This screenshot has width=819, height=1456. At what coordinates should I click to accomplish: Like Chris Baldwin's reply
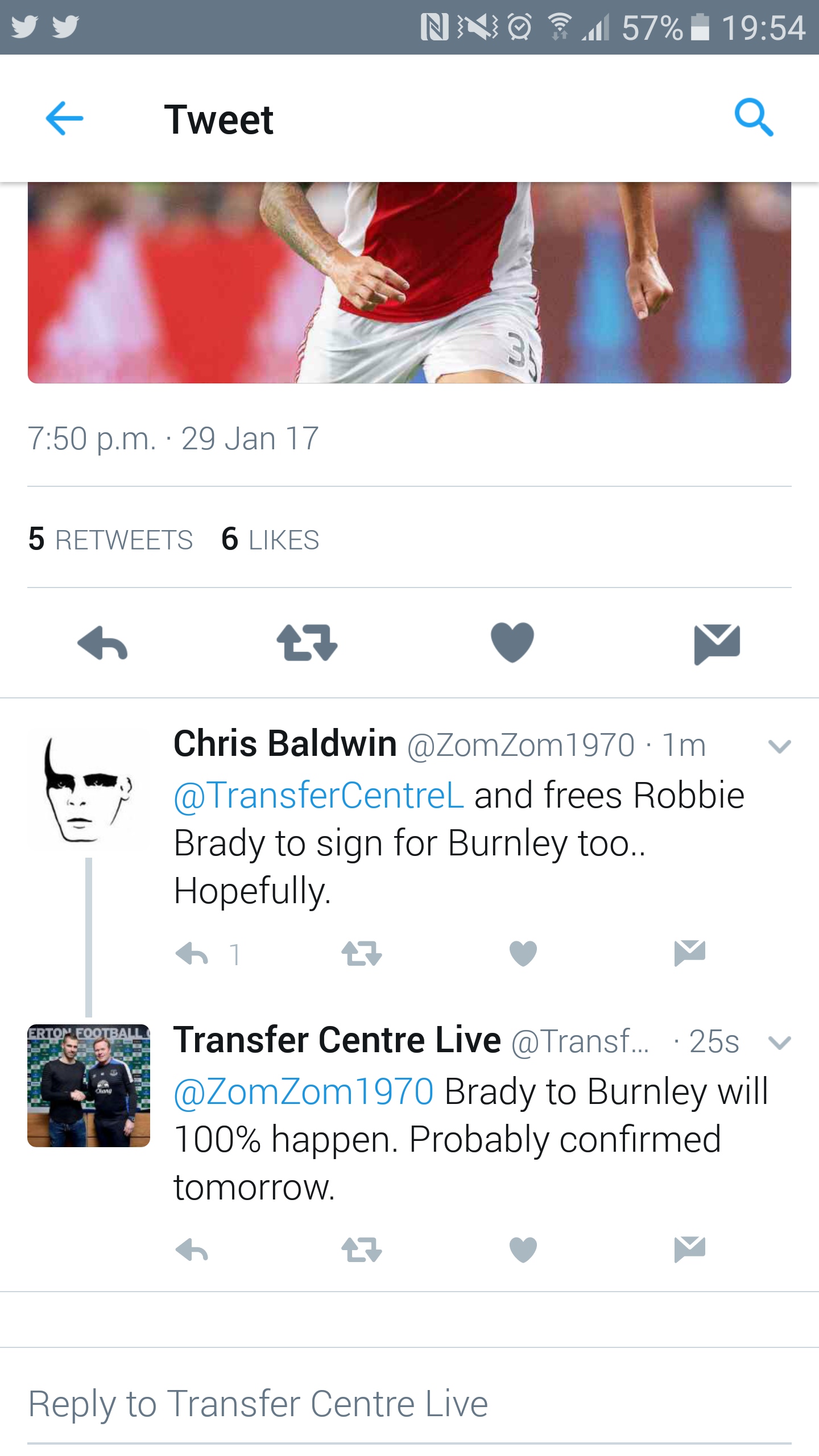(x=523, y=953)
